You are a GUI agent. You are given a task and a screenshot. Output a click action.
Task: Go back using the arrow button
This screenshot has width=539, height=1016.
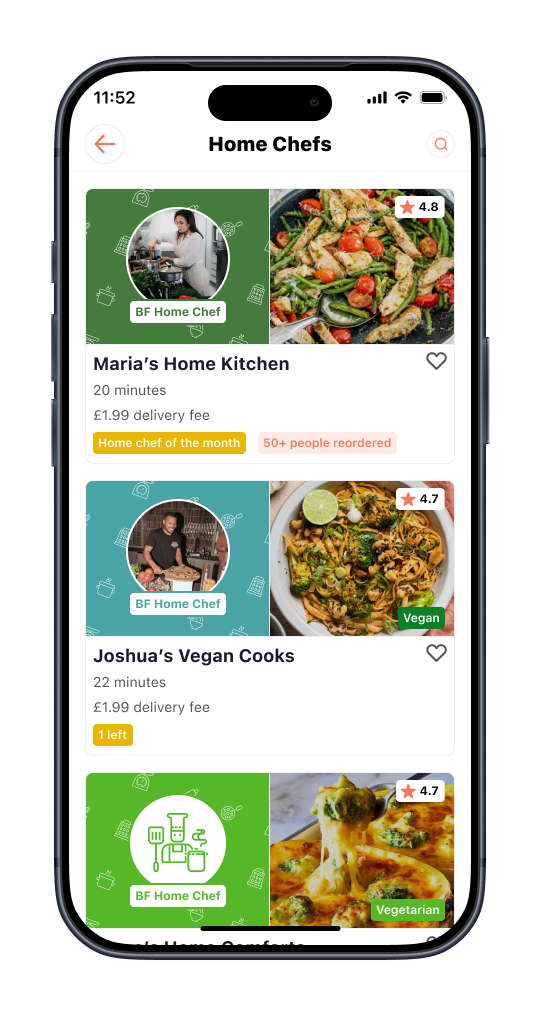click(x=105, y=144)
